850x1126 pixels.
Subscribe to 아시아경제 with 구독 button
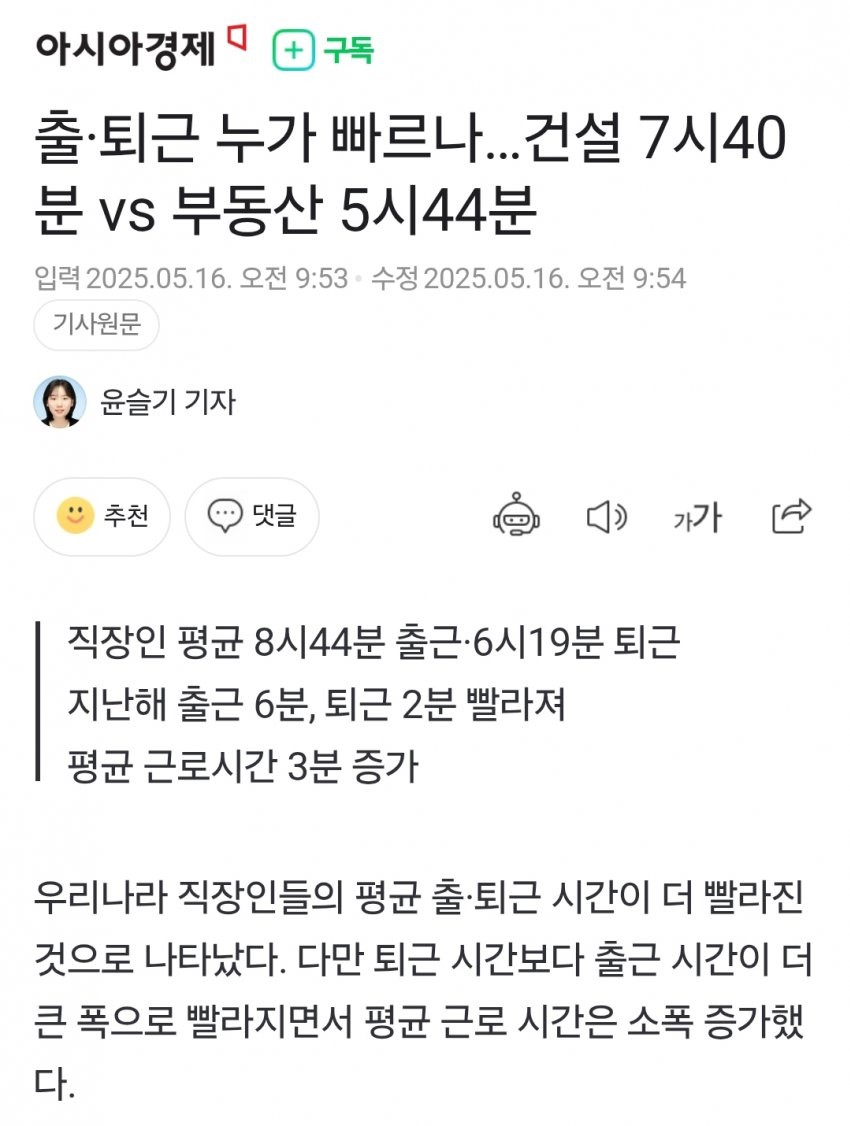point(323,50)
